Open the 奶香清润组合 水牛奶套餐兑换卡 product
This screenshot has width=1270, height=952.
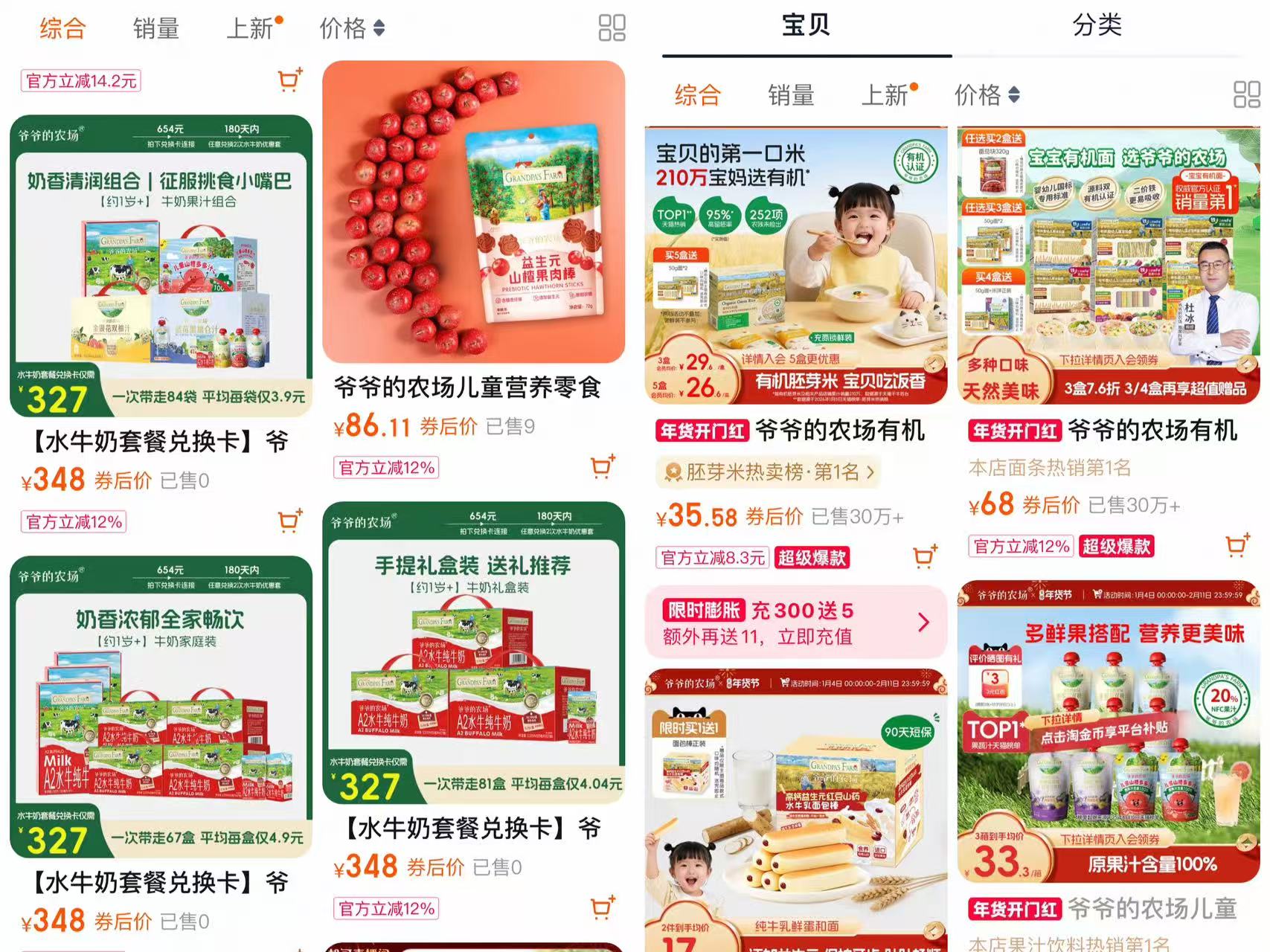[x=161, y=266]
